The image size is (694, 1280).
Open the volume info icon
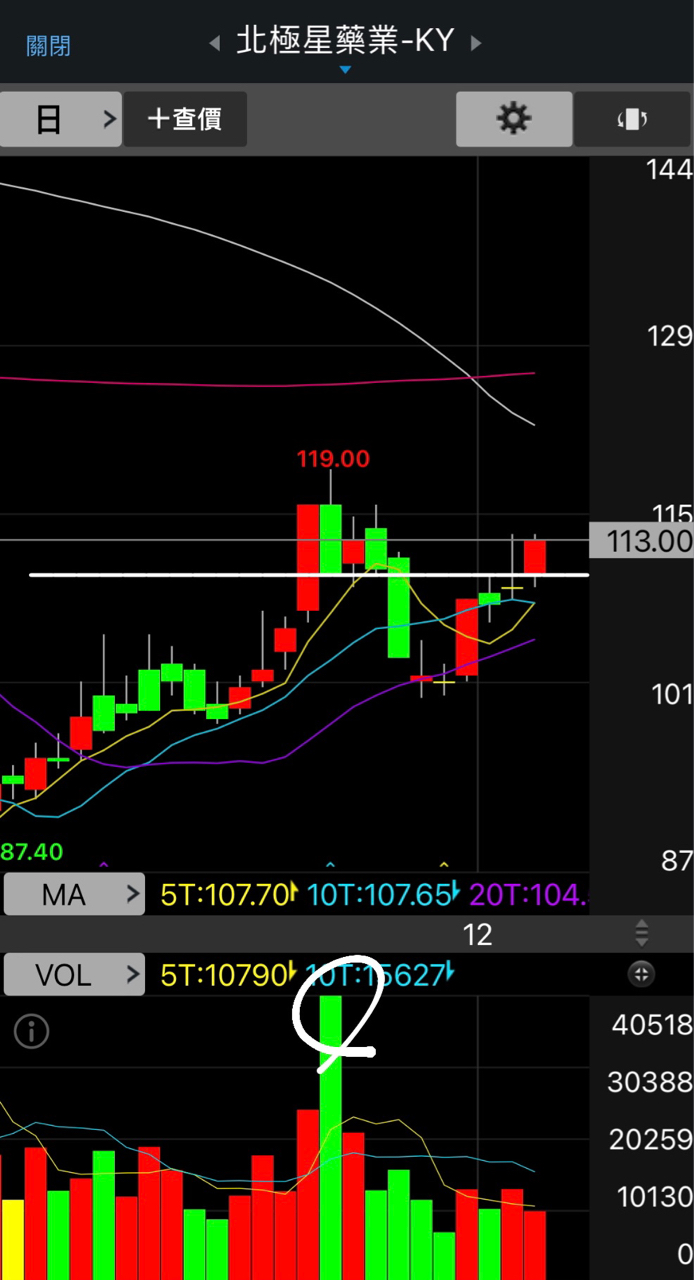click(32, 1031)
